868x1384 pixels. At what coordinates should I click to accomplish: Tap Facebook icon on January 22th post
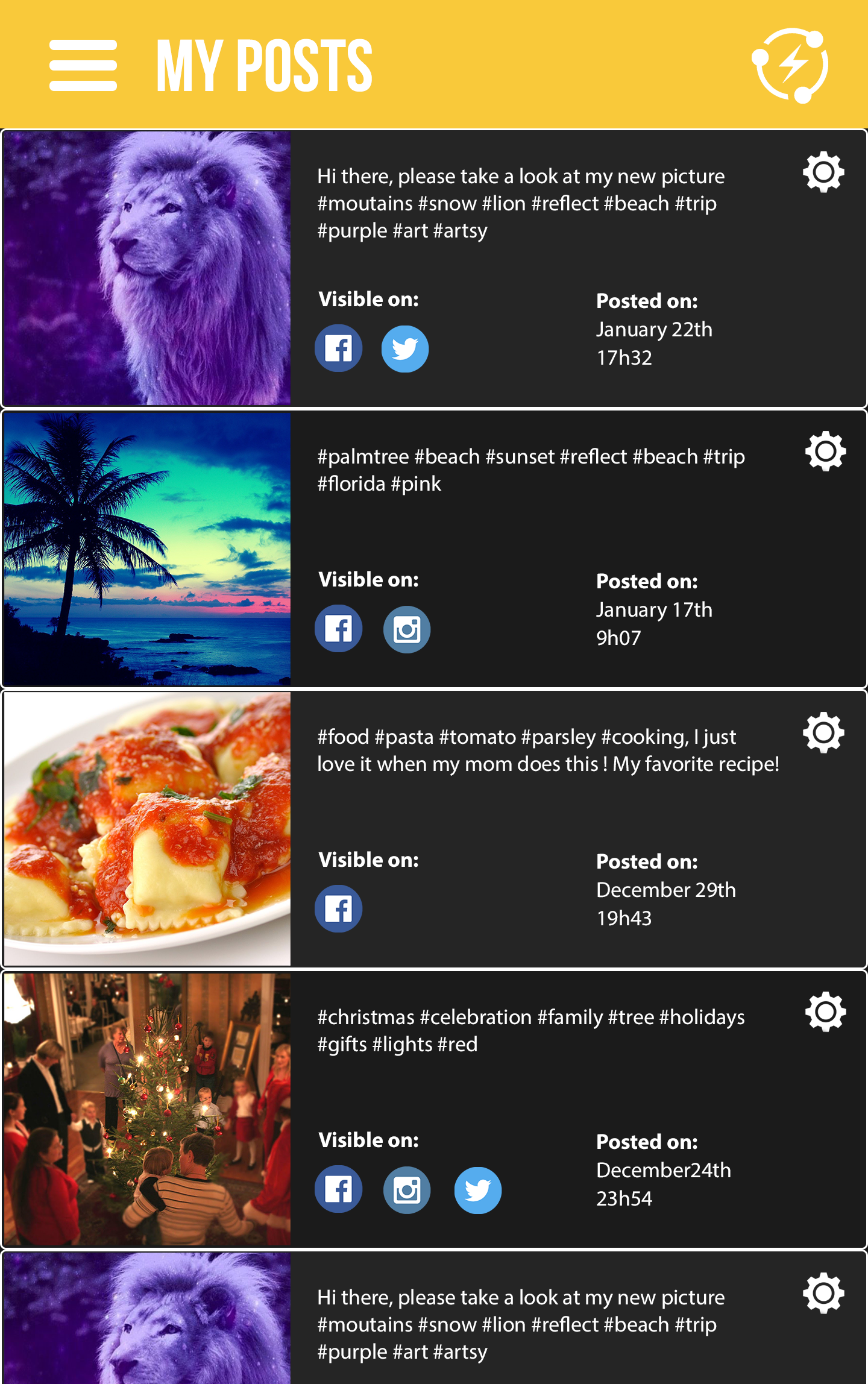[x=339, y=348]
